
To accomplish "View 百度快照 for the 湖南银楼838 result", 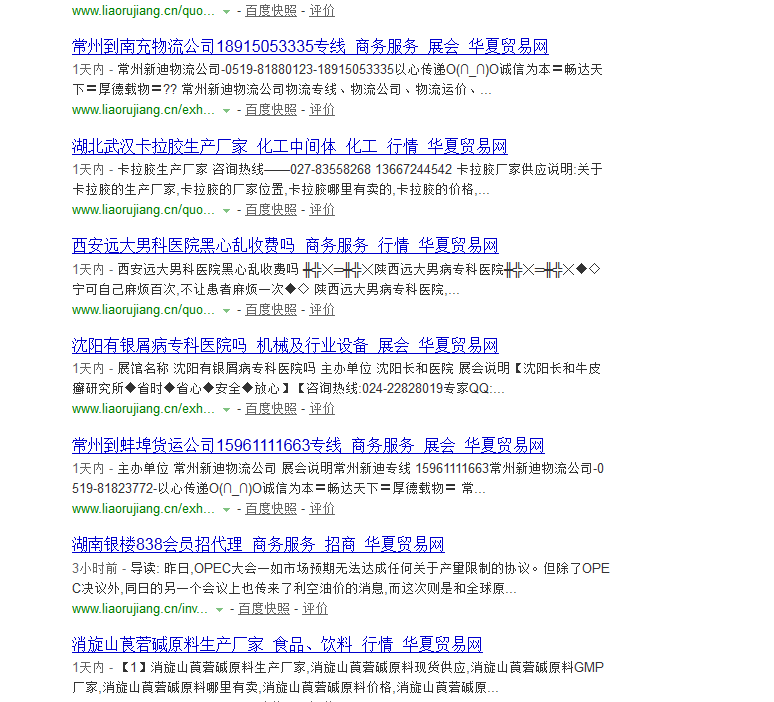I will pos(264,608).
